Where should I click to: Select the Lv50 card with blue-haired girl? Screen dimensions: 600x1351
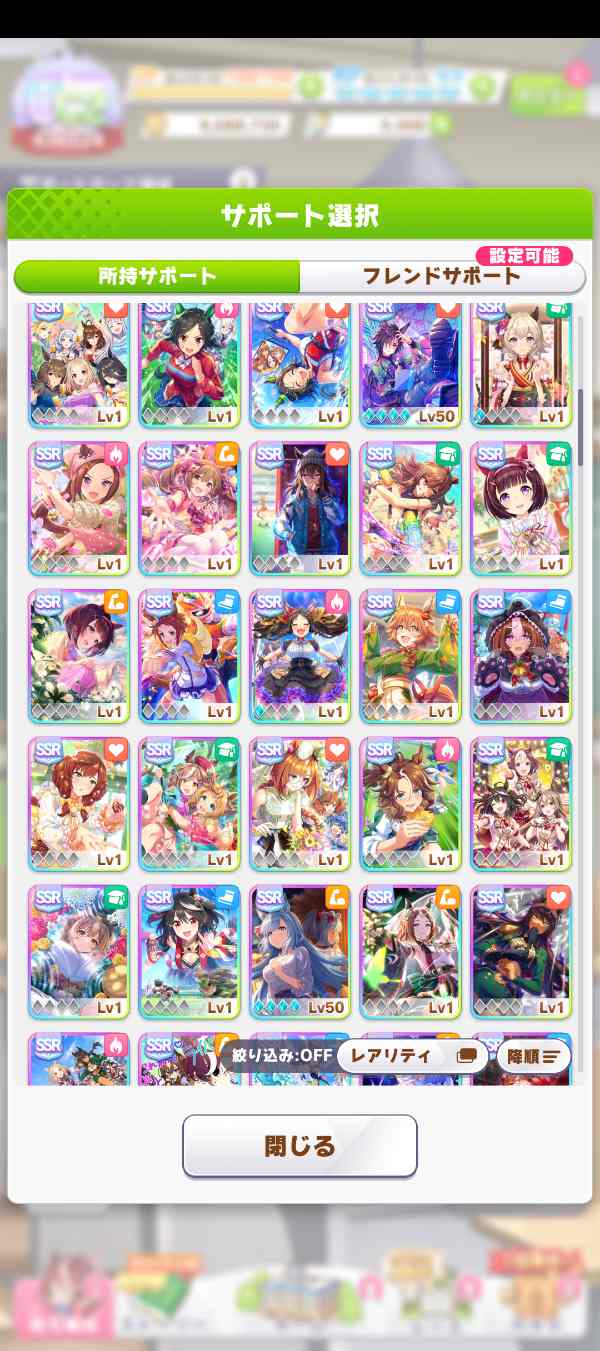click(299, 950)
